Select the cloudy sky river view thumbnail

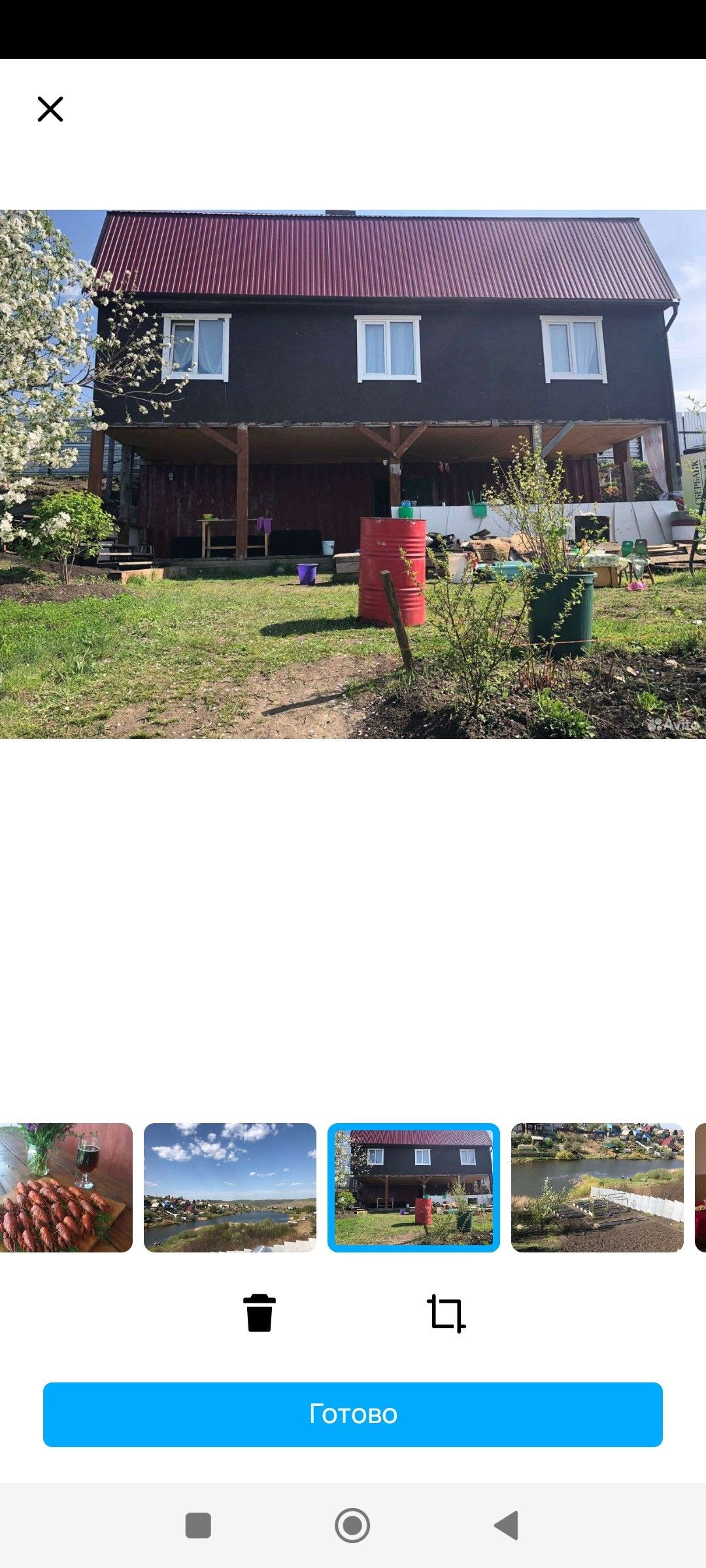click(x=230, y=1187)
